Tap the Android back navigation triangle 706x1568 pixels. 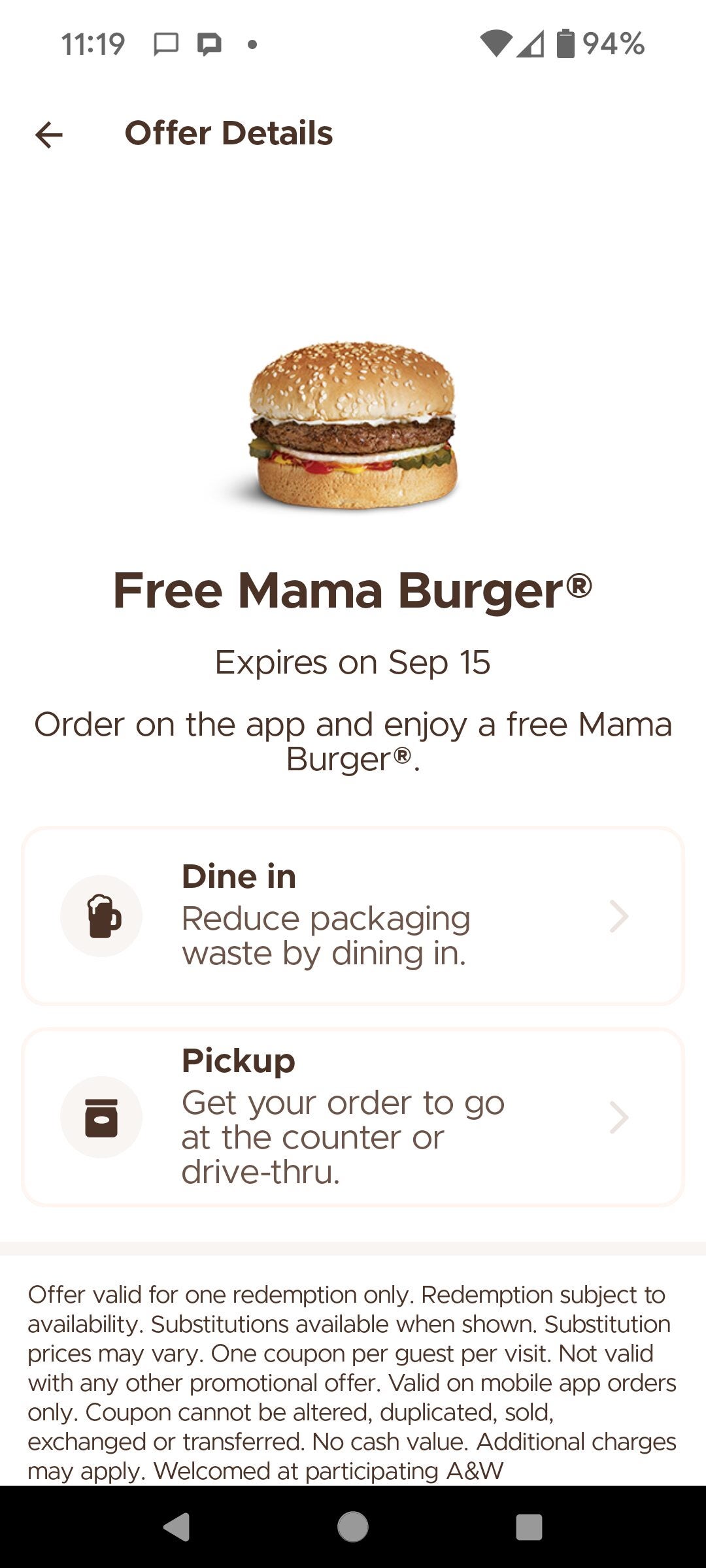(174, 1527)
